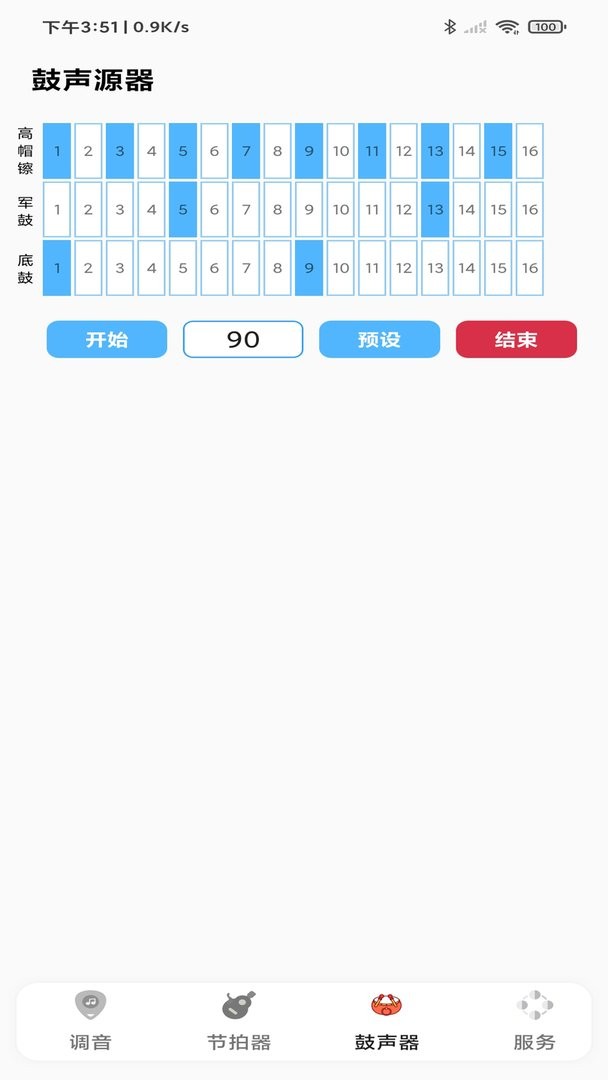Viewport: 608px width, 1080px height.
Task: Edit the tempo field showing 90
Action: pos(243,339)
